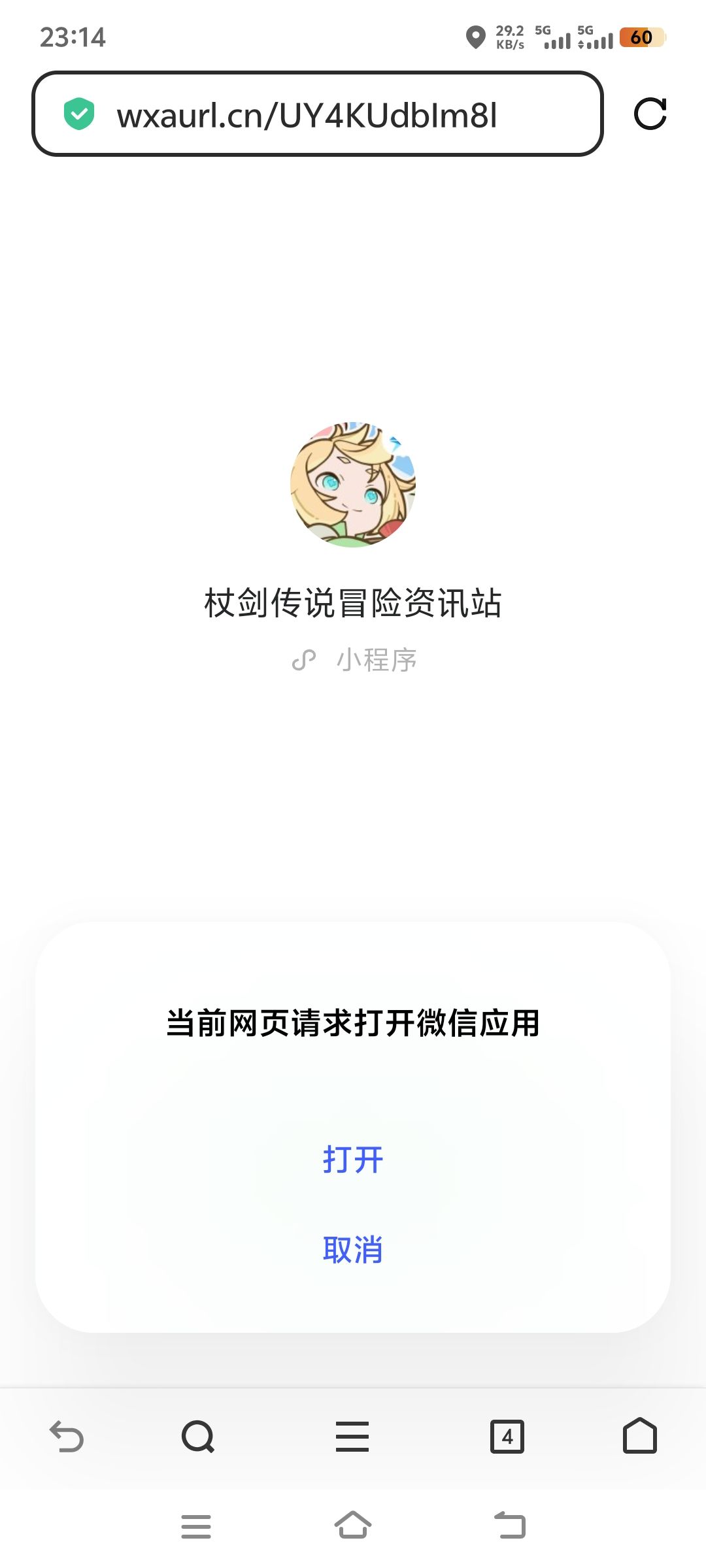Tap 打开 to open WeChat app

point(352,1159)
